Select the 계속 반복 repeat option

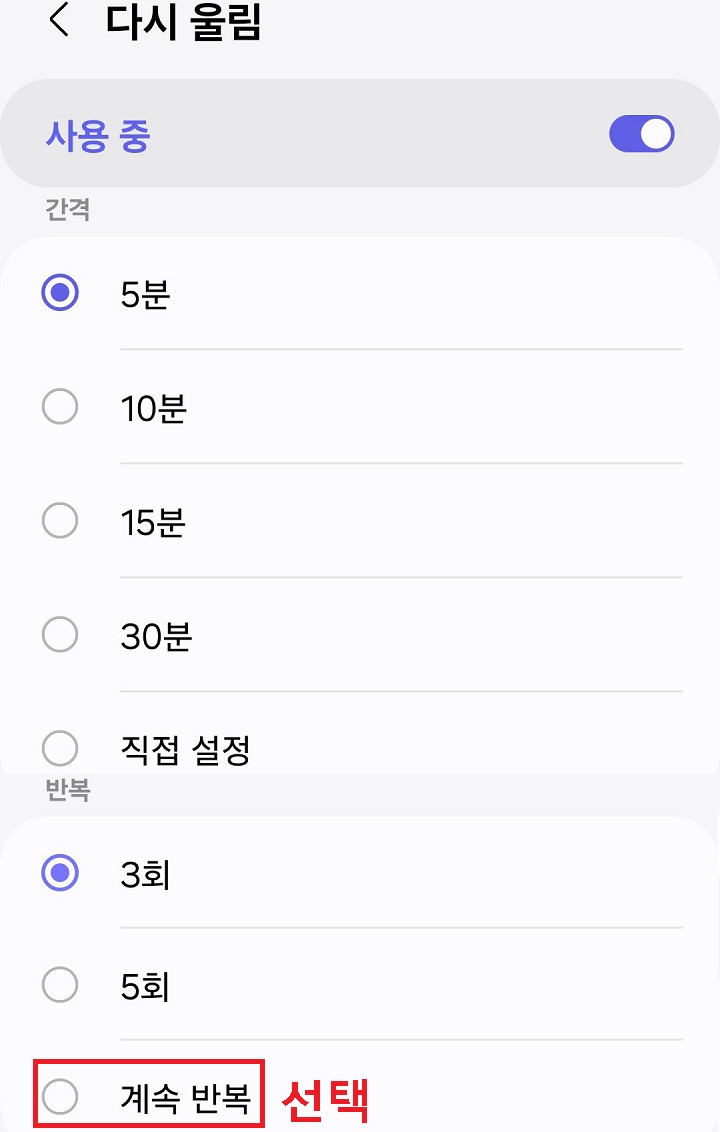pos(60,1096)
